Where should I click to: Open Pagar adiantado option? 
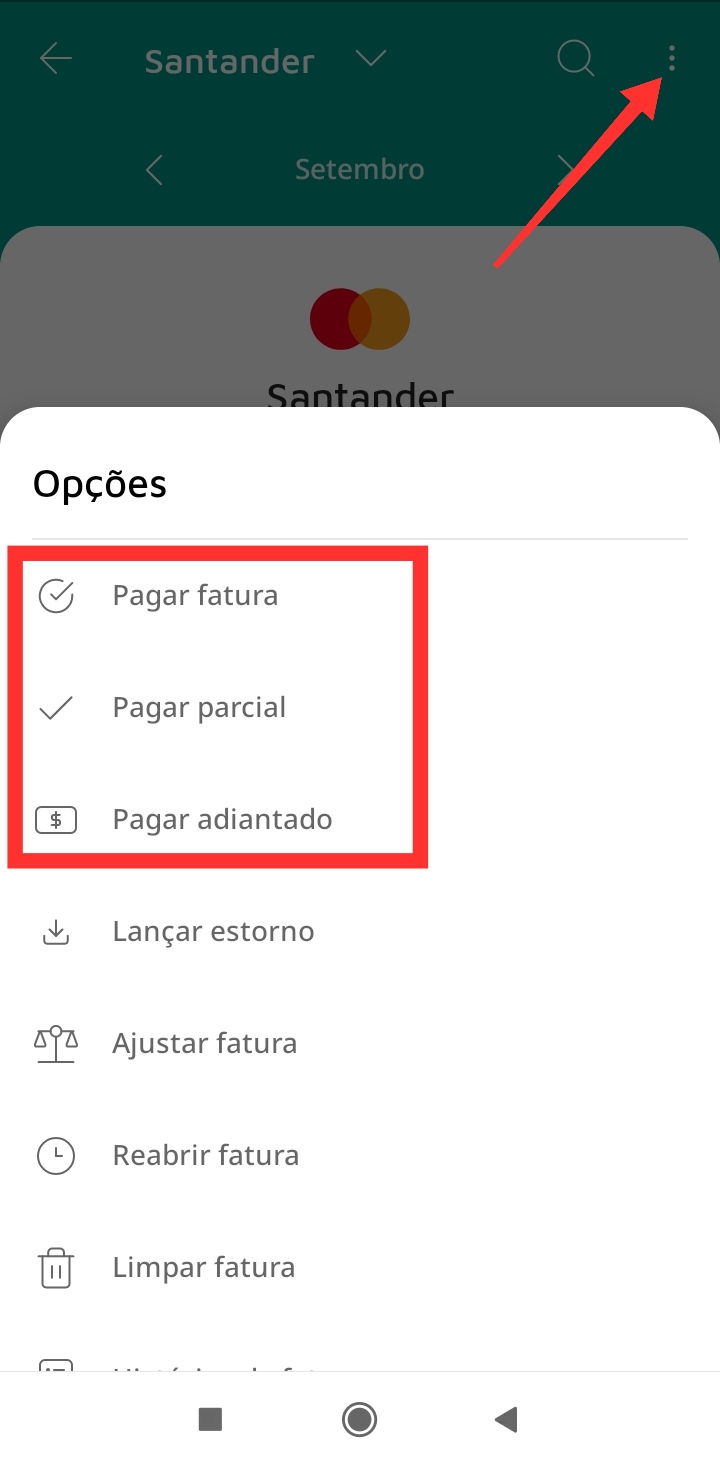coord(222,820)
